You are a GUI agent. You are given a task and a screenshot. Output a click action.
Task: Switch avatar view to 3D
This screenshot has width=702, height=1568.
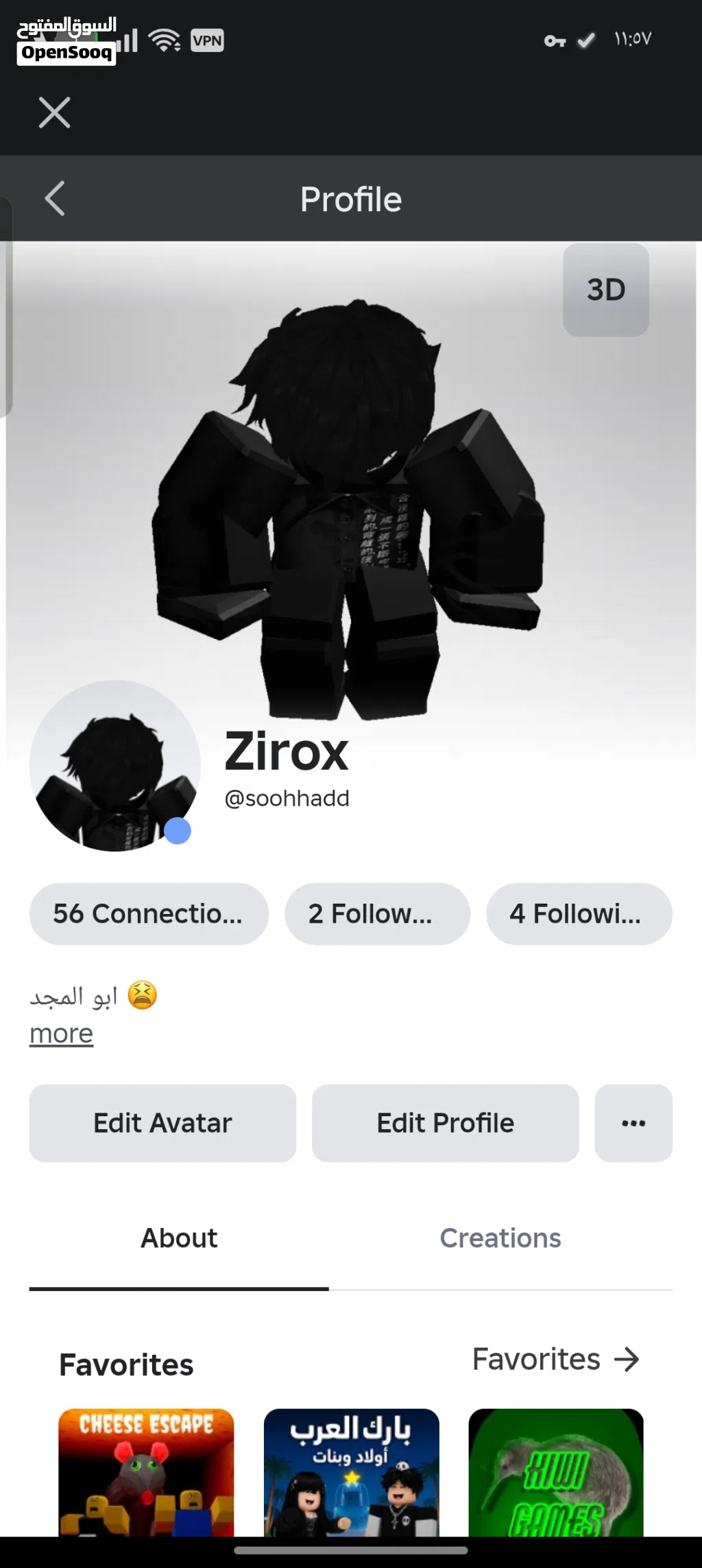[605, 290]
